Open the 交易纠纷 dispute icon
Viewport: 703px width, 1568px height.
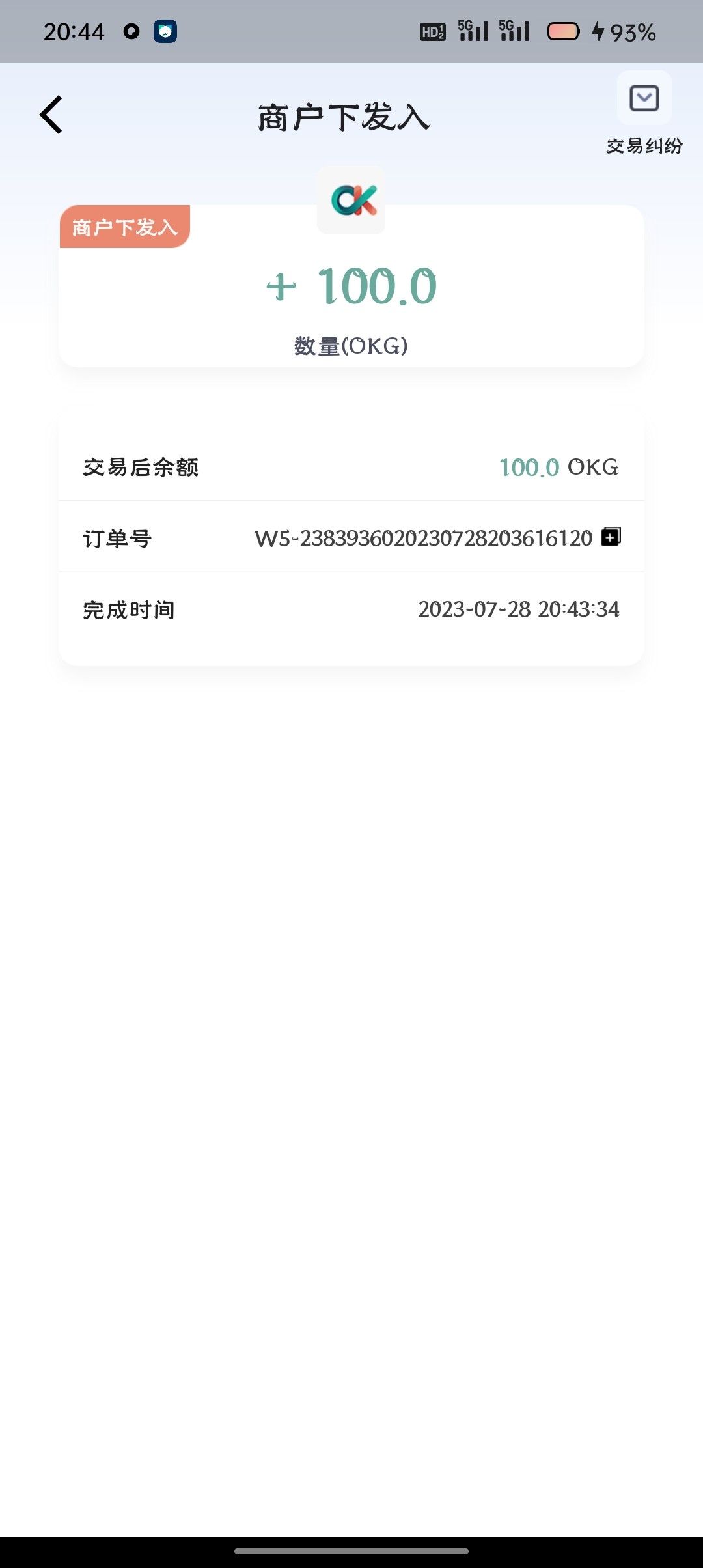click(644, 98)
